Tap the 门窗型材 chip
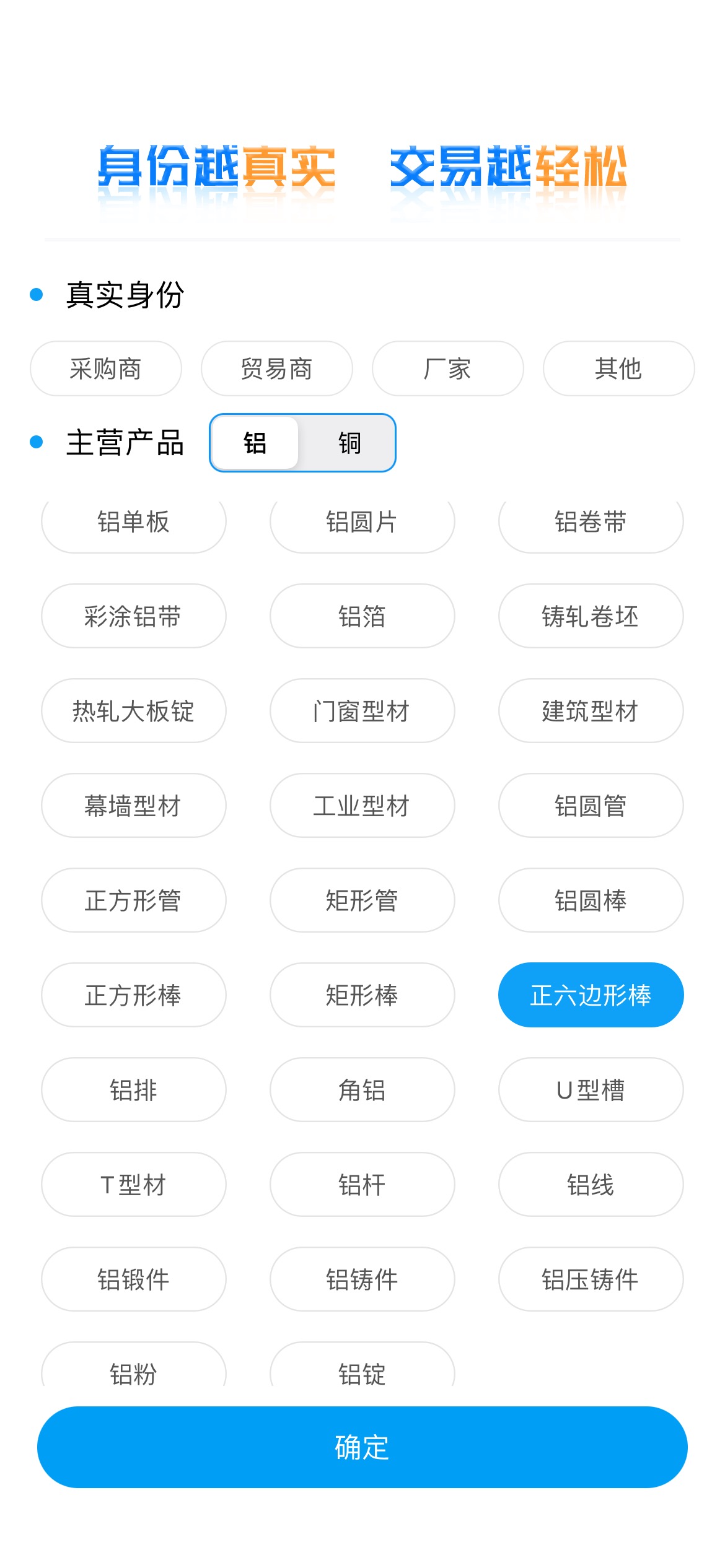725x1568 pixels. (x=362, y=711)
